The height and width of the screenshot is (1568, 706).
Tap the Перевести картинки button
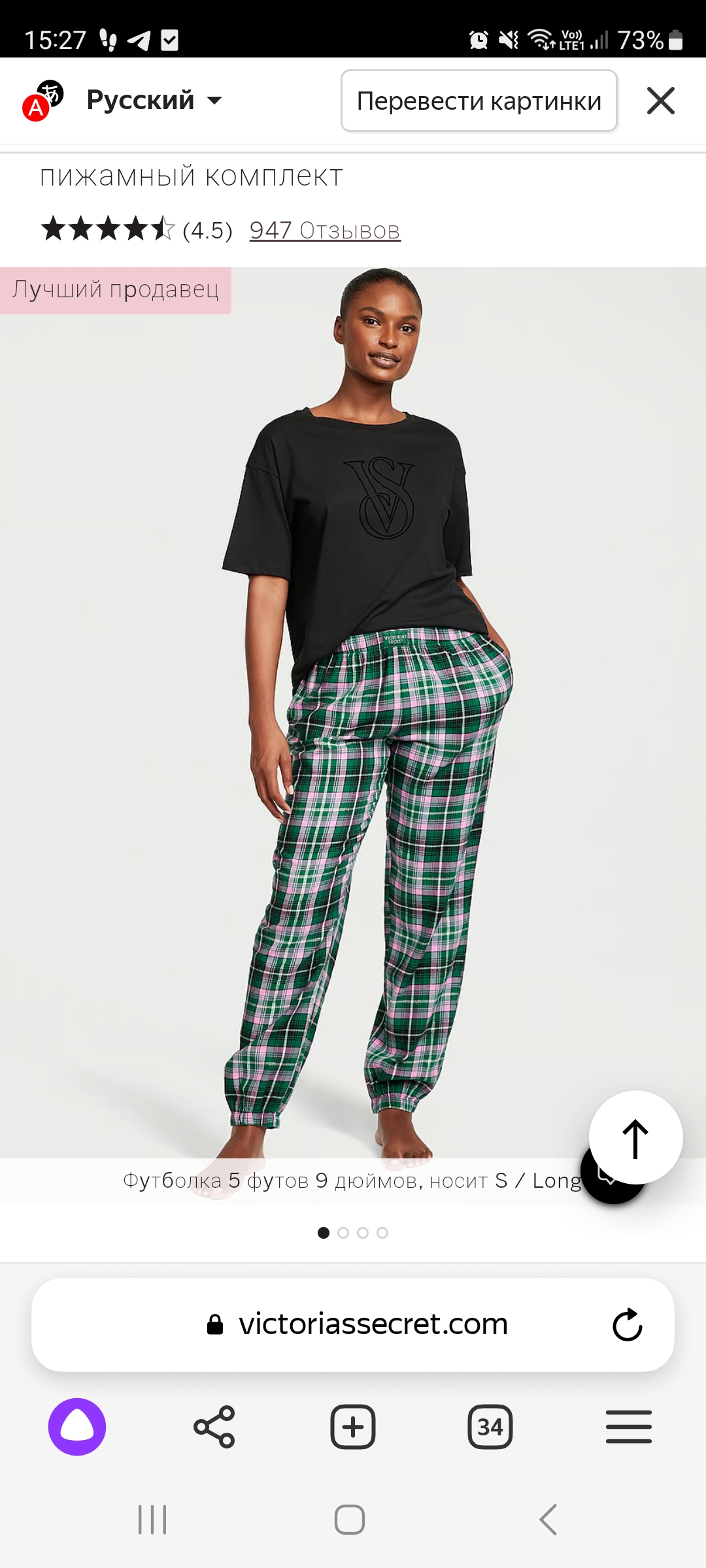point(479,101)
